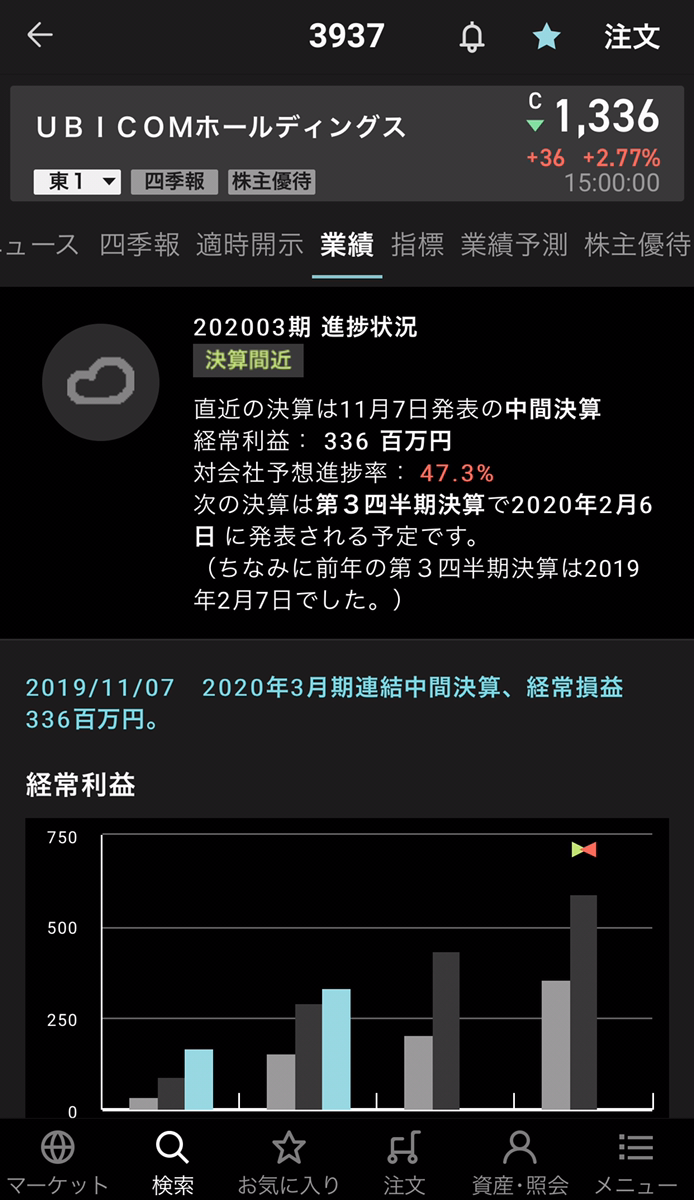The image size is (694, 1200).
Task: Go to マーケット in the bottom navigation
Action: [57, 1162]
